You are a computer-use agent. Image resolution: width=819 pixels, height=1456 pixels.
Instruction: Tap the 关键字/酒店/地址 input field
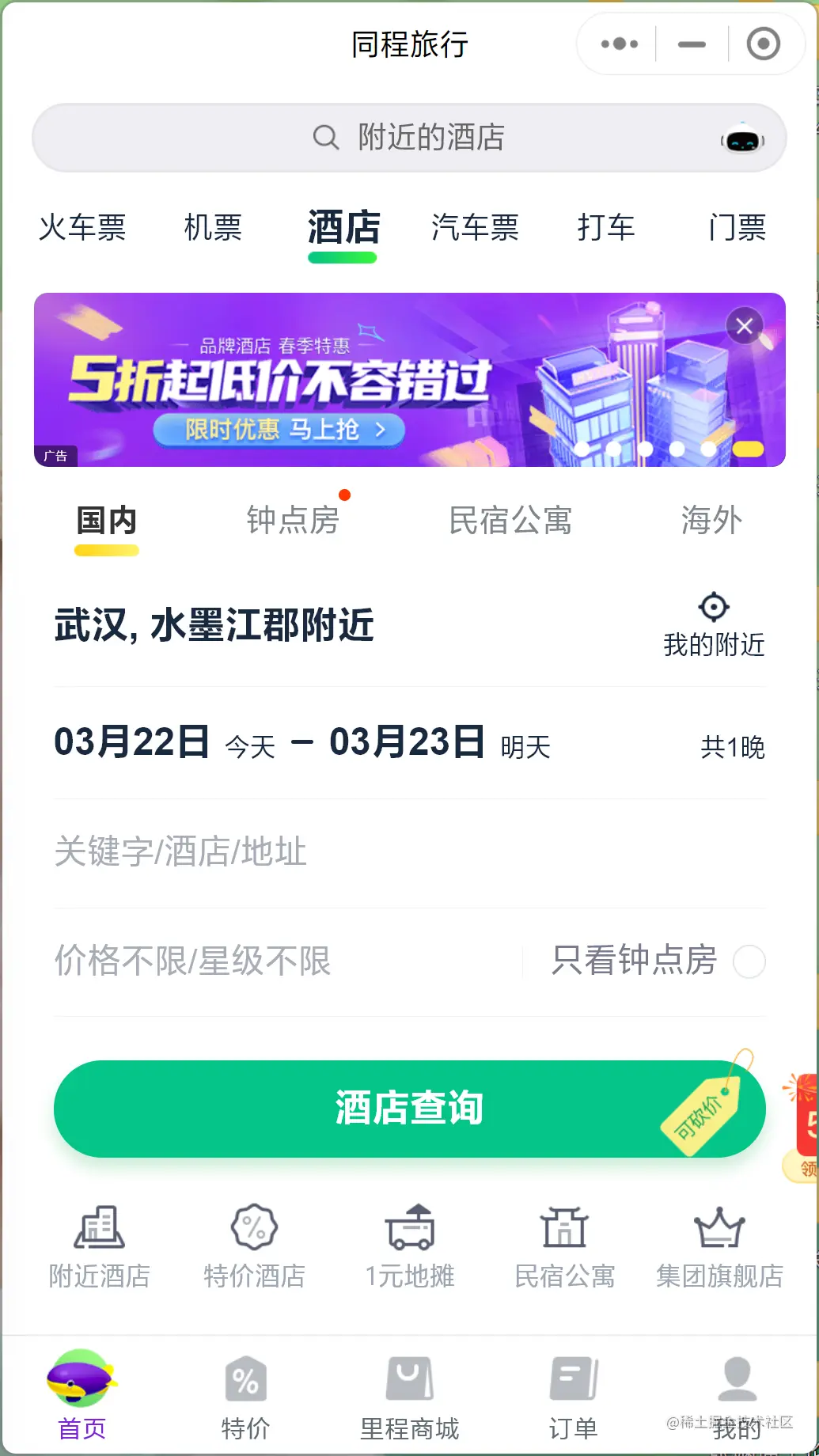tap(182, 852)
